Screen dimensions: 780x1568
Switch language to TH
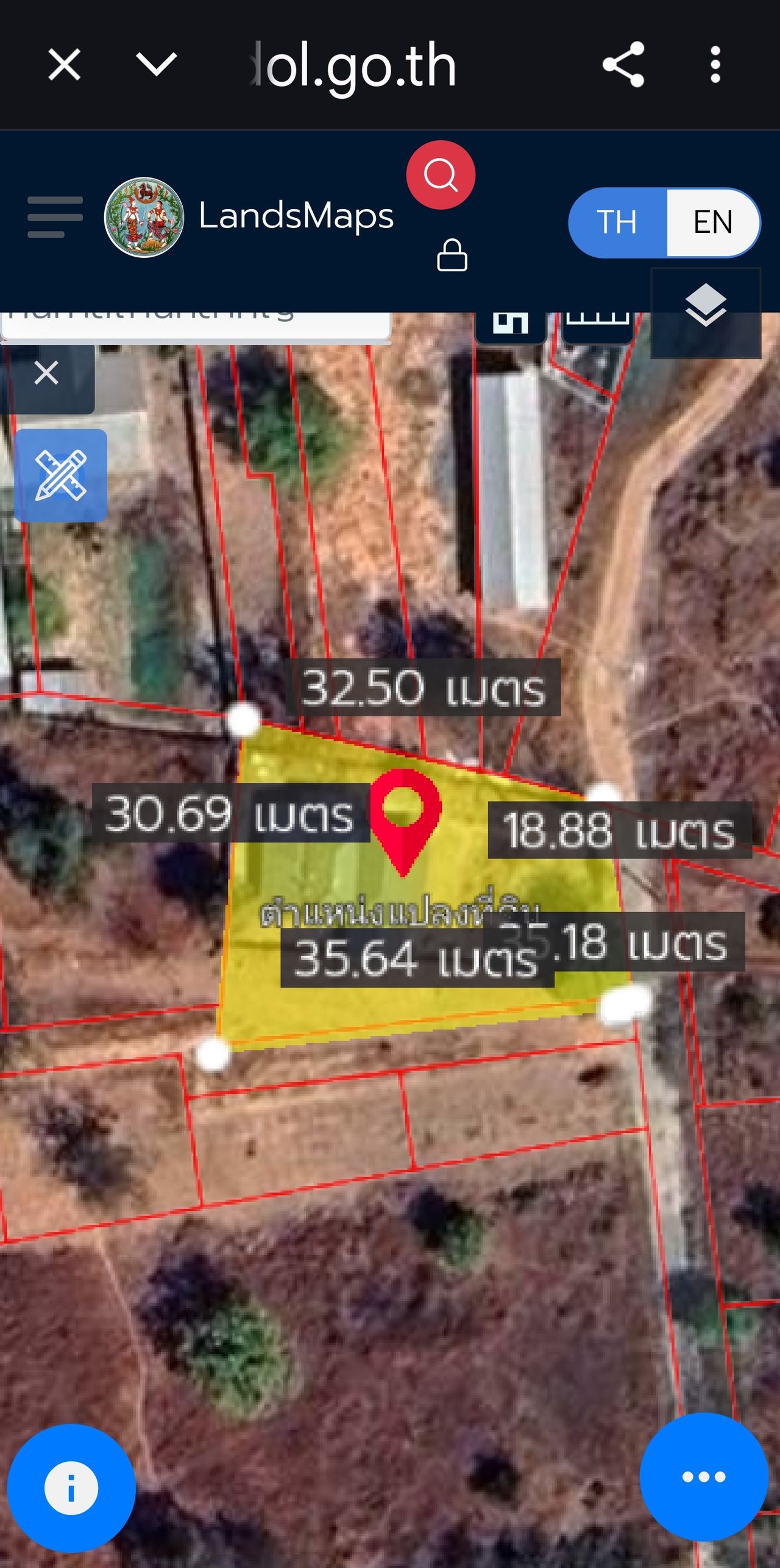tap(617, 222)
